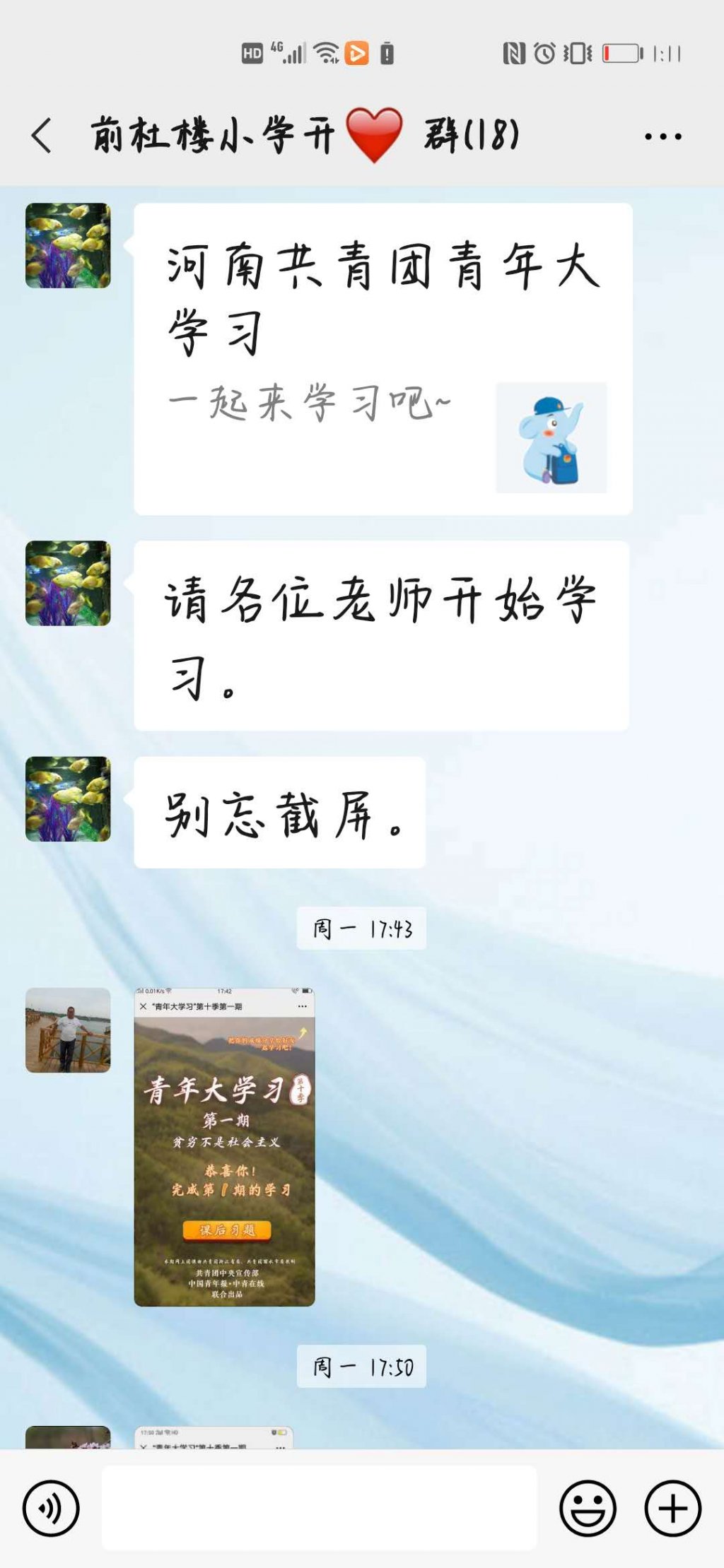The width and height of the screenshot is (724, 1568).
Task: Go back from the group chat
Action: (42, 135)
